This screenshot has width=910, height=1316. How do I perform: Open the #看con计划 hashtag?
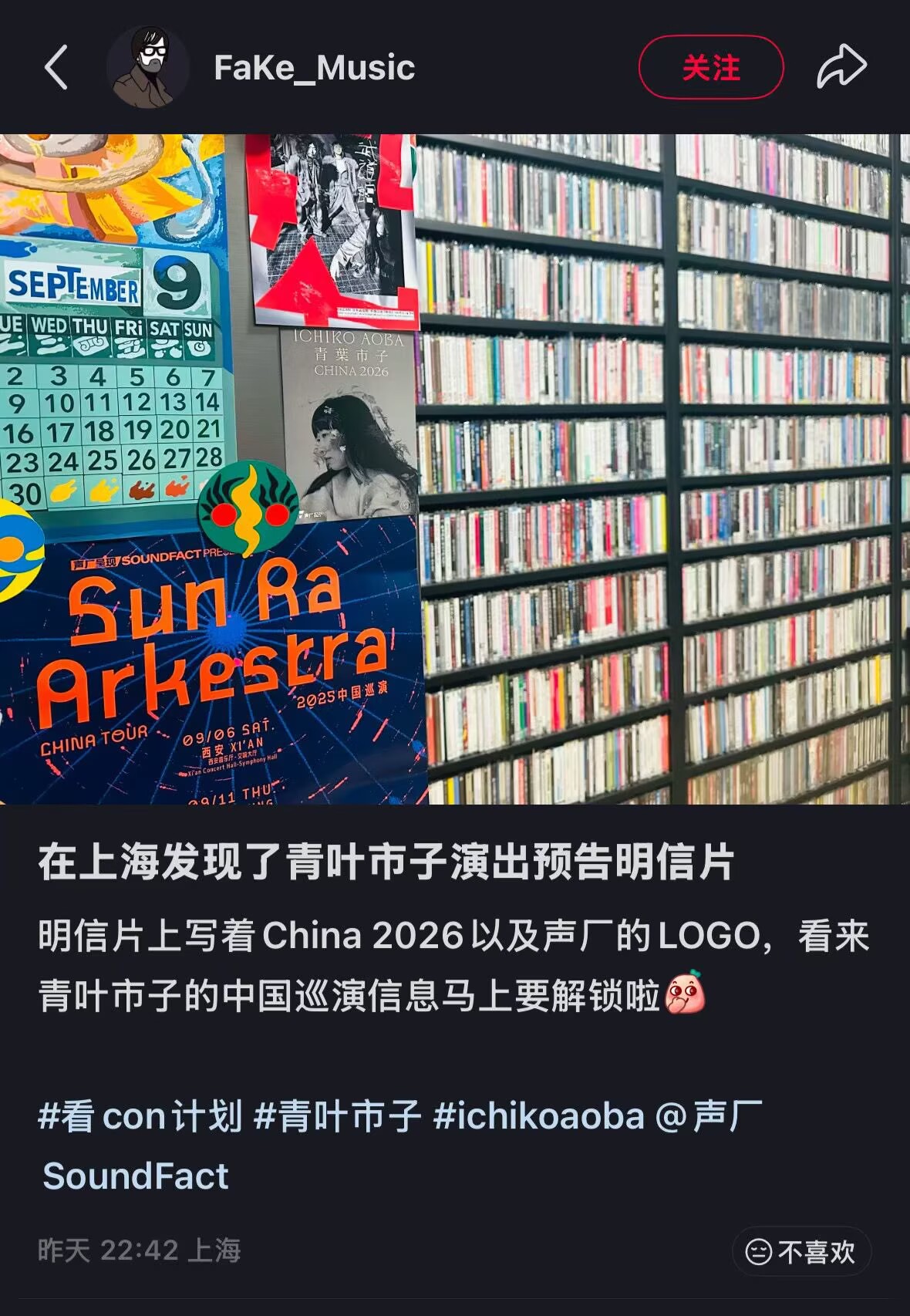[x=140, y=1116]
